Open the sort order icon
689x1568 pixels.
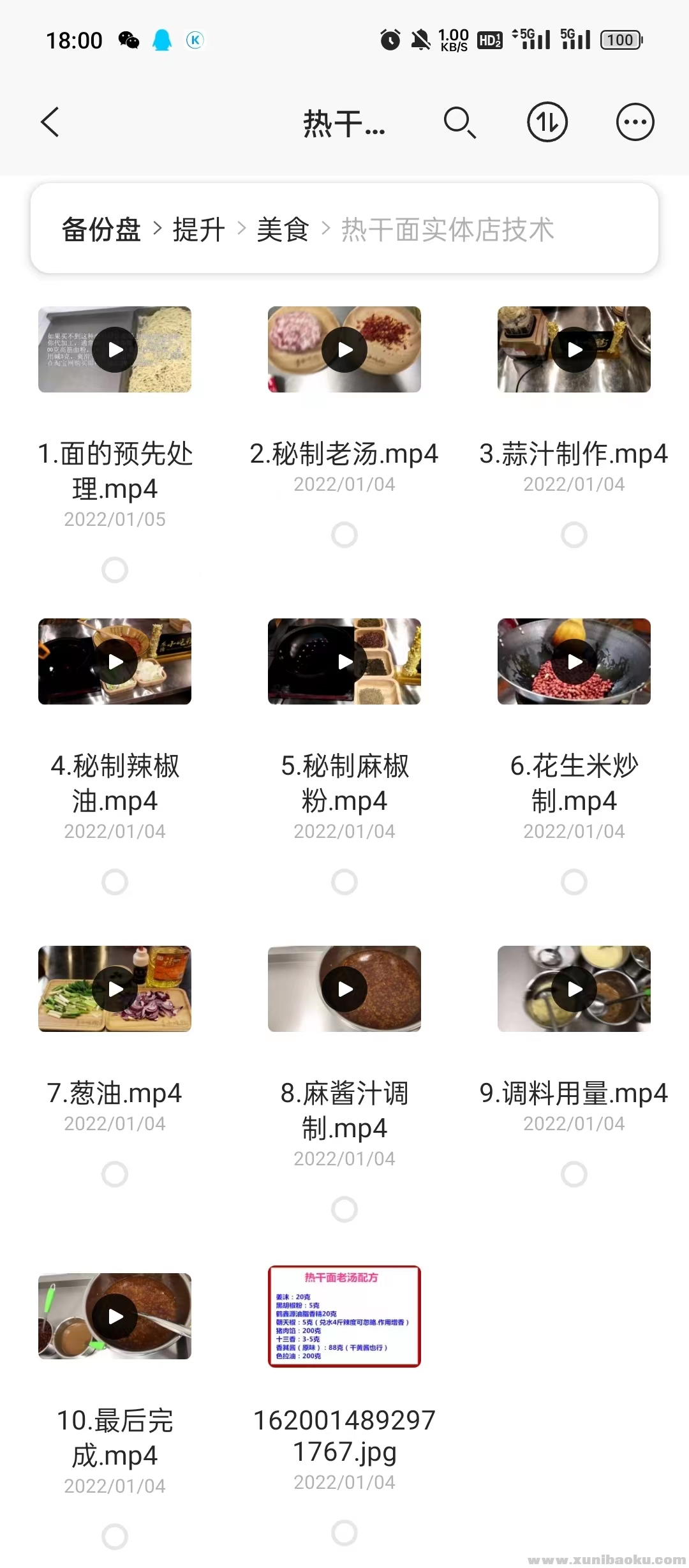click(547, 123)
